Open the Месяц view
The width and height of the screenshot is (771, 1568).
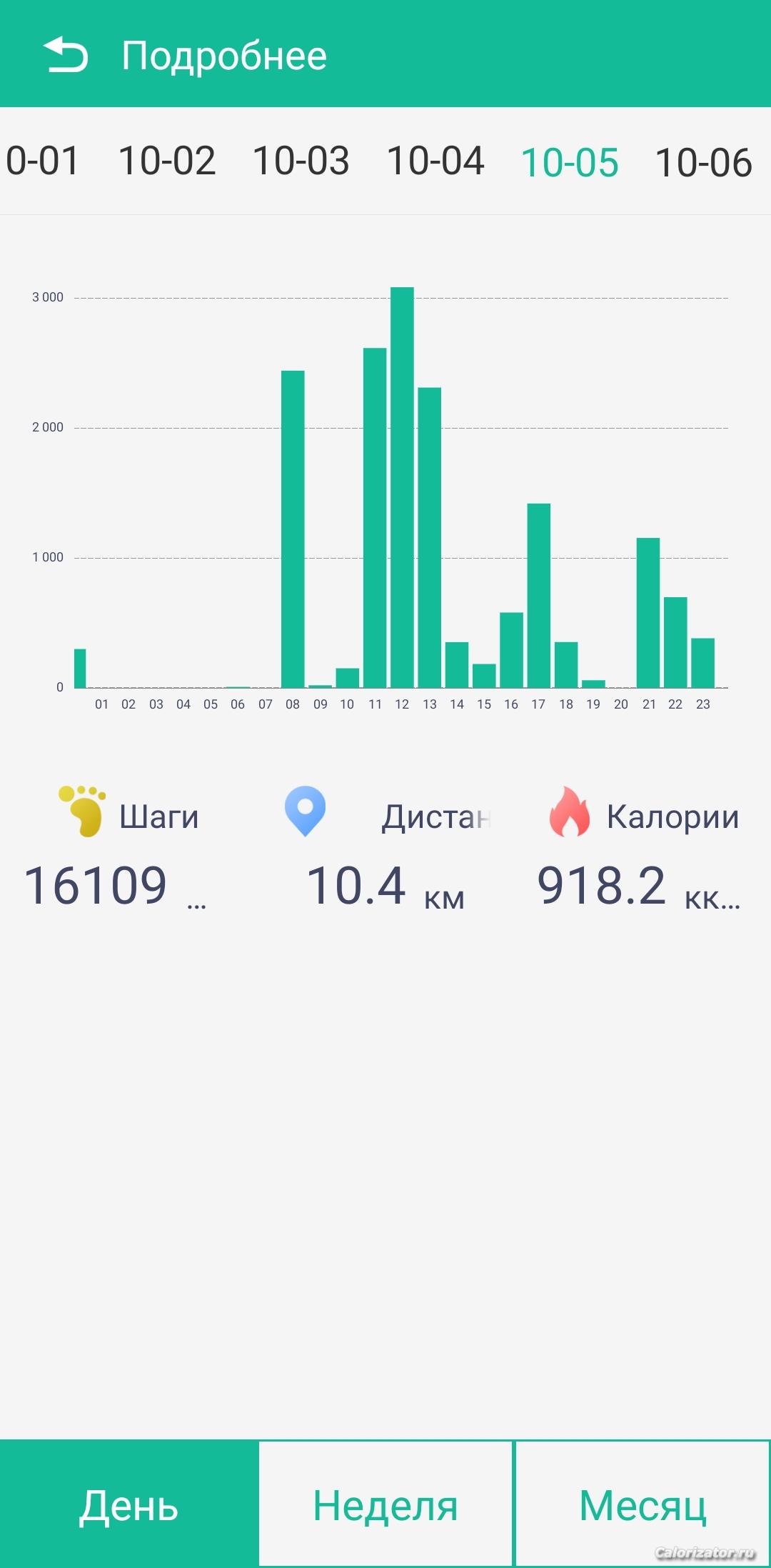pos(642,1504)
